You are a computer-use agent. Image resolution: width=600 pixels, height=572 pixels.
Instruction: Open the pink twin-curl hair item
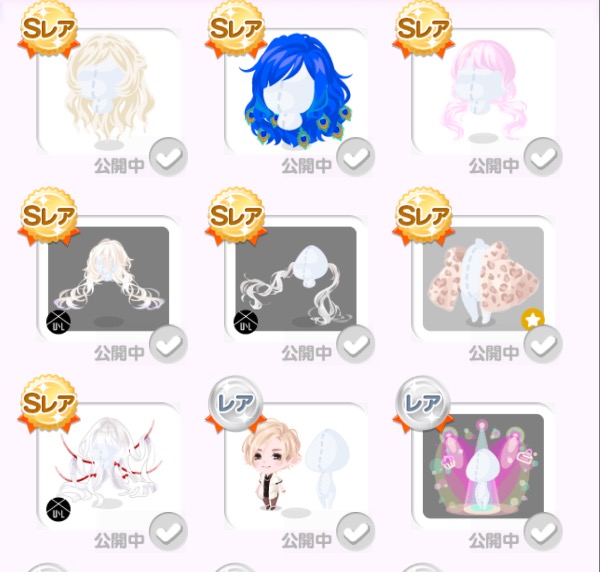point(484,90)
